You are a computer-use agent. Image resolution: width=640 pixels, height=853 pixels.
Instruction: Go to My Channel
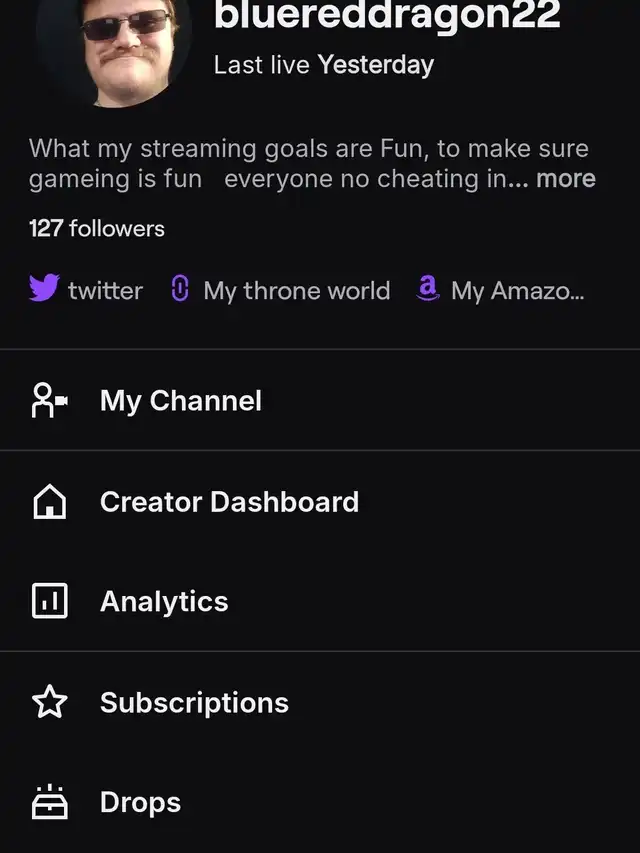click(x=181, y=401)
